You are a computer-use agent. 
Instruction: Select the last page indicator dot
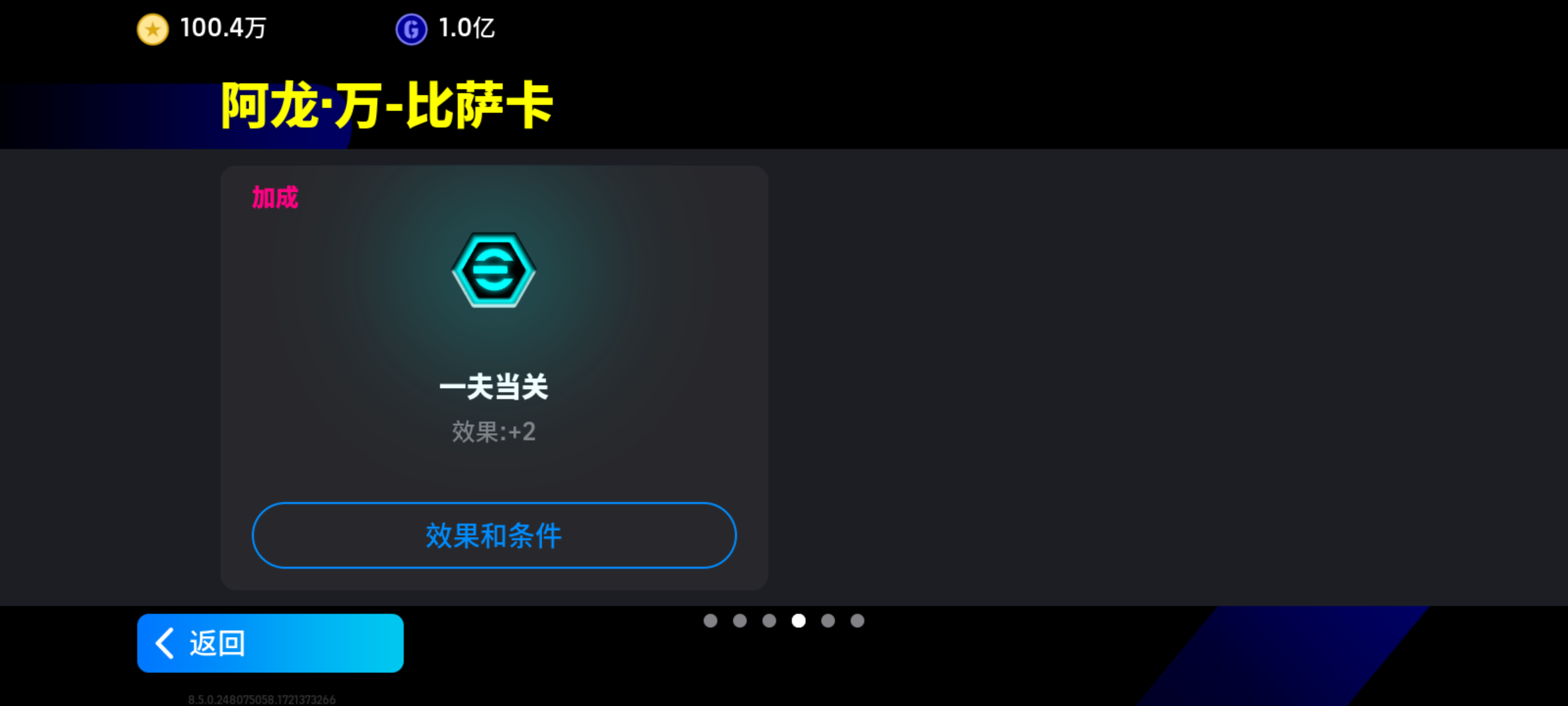tap(857, 620)
